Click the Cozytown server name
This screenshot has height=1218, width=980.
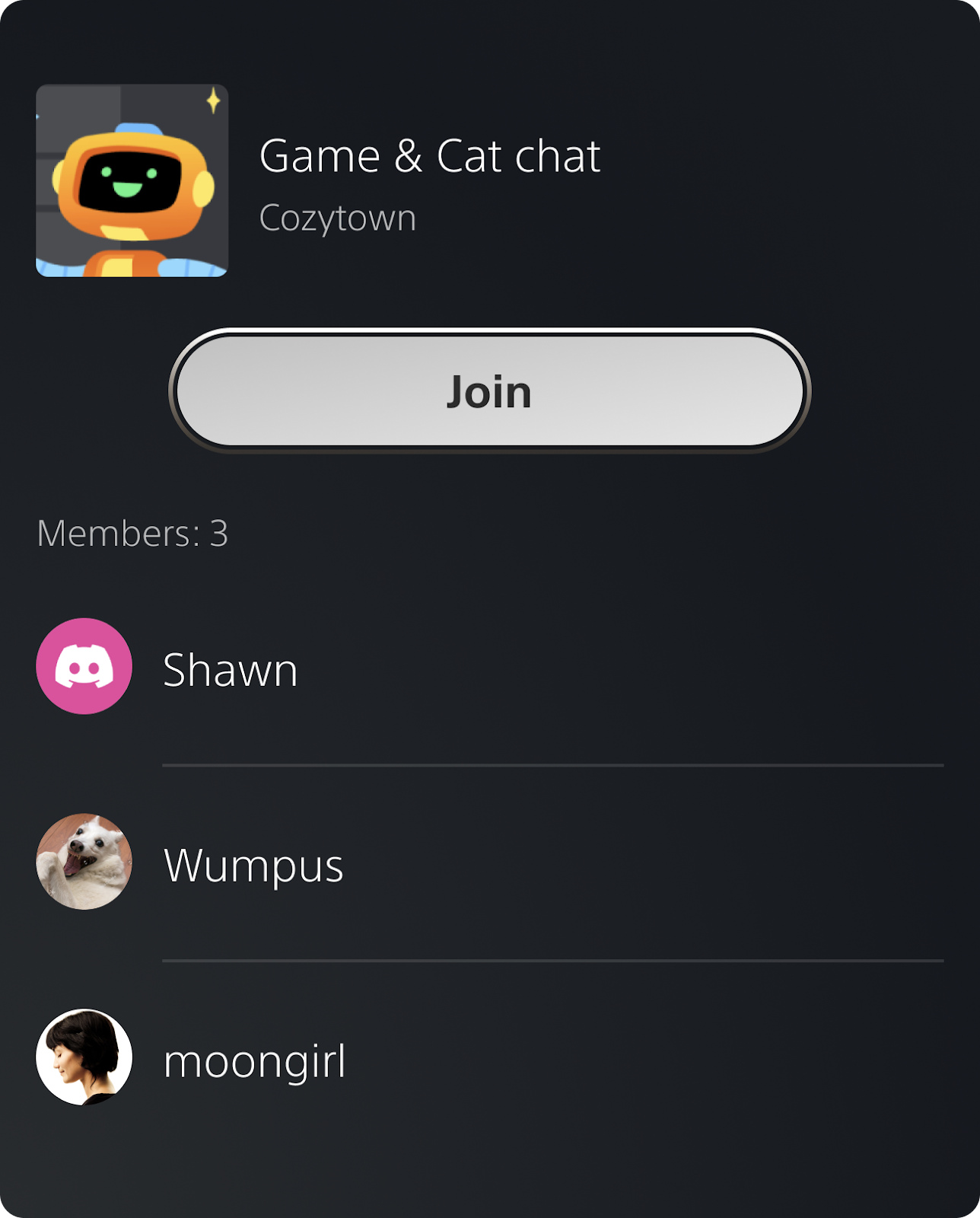point(337,218)
